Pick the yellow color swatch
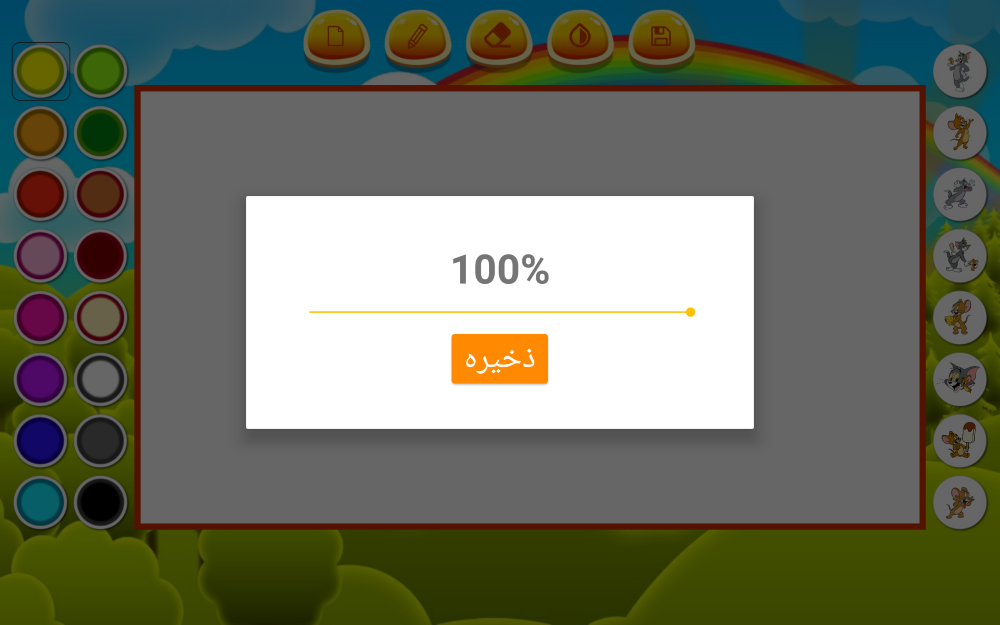Viewport: 1000px width, 625px height. click(x=41, y=71)
